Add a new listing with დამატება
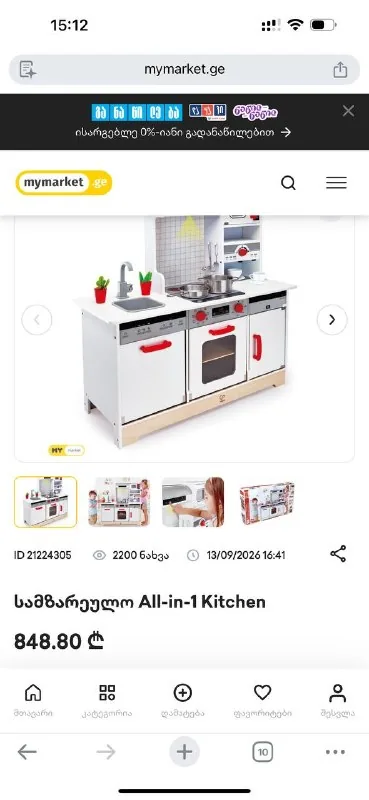This screenshot has height=800, width=369. (x=183, y=701)
